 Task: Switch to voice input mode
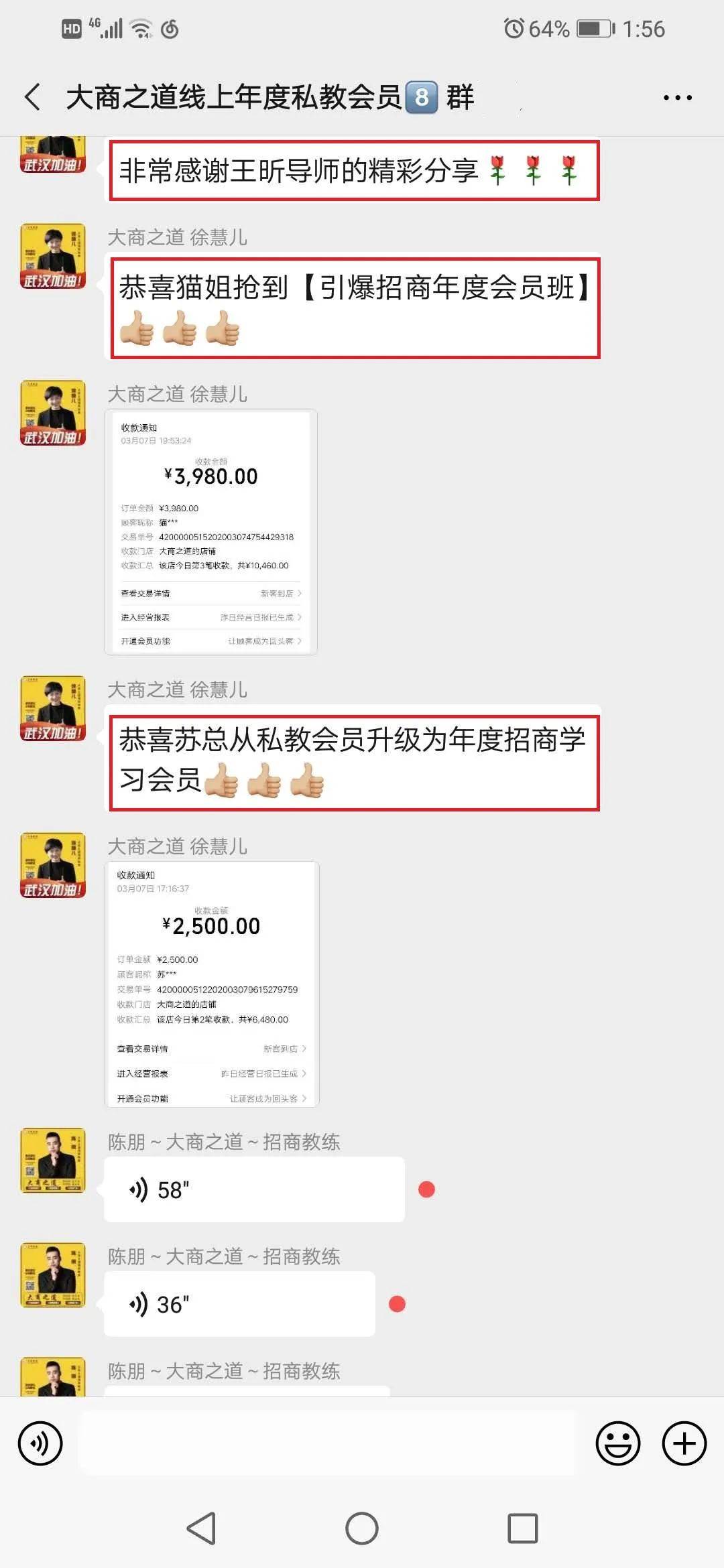pos(40,1443)
